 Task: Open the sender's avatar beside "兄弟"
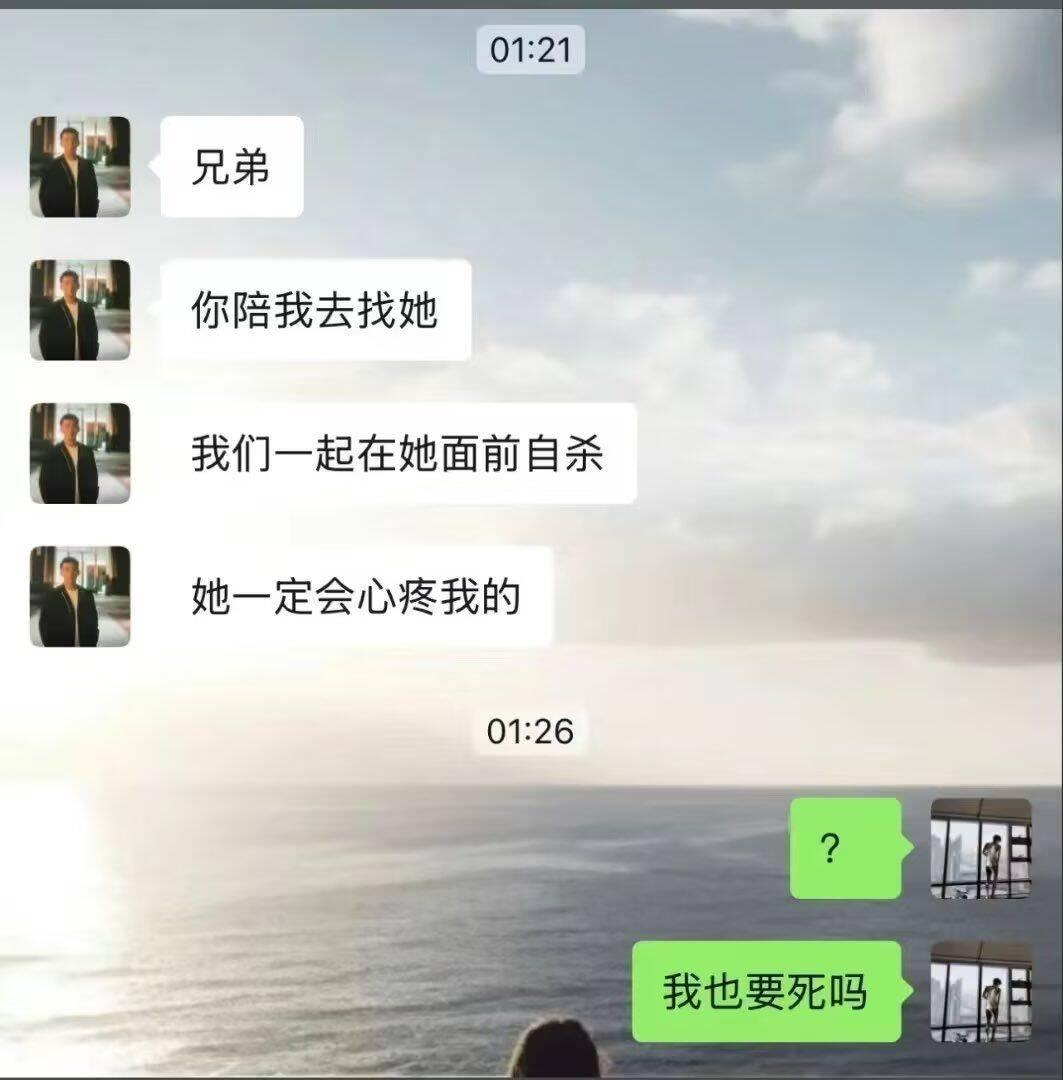click(80, 167)
